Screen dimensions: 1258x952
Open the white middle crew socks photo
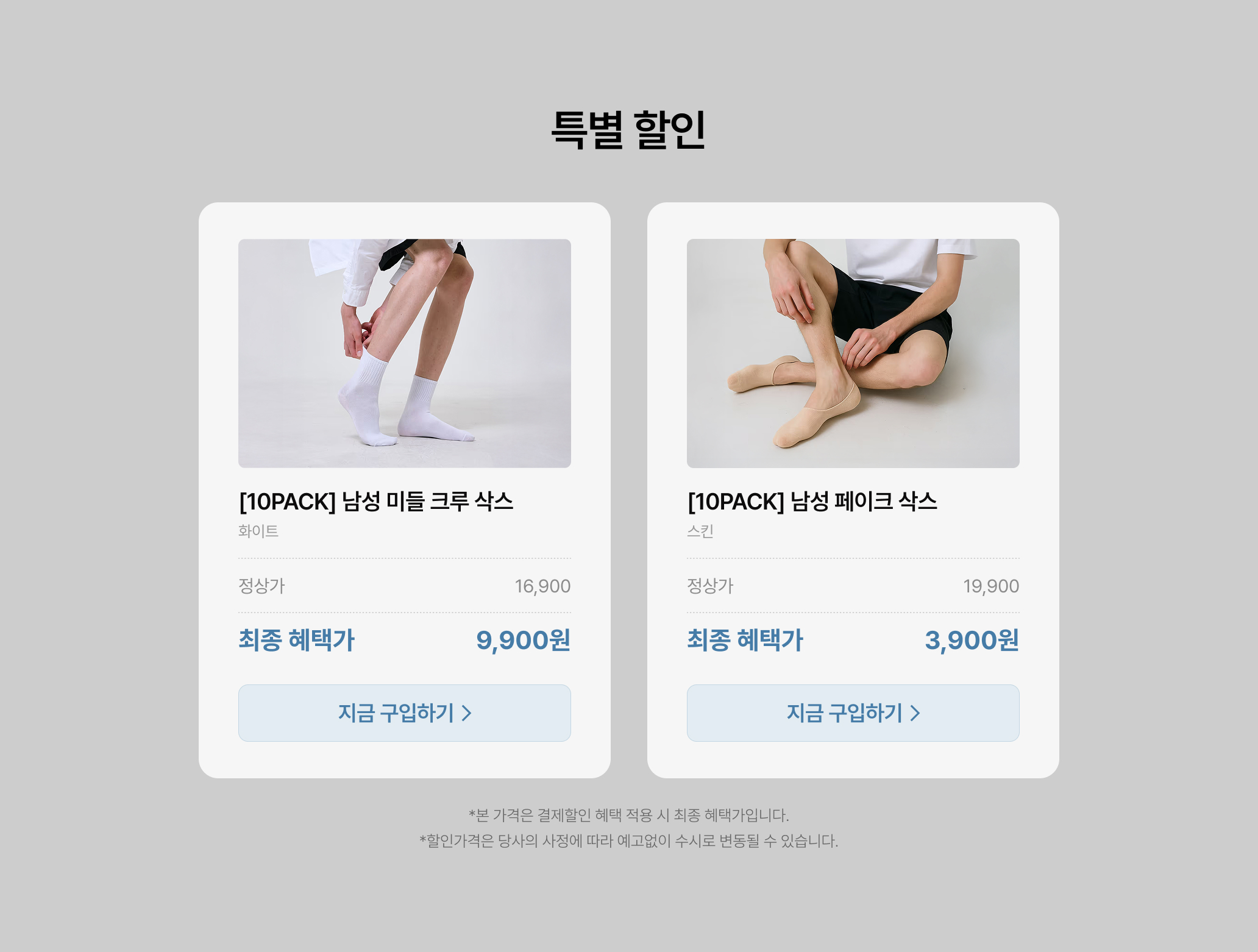[x=404, y=353]
